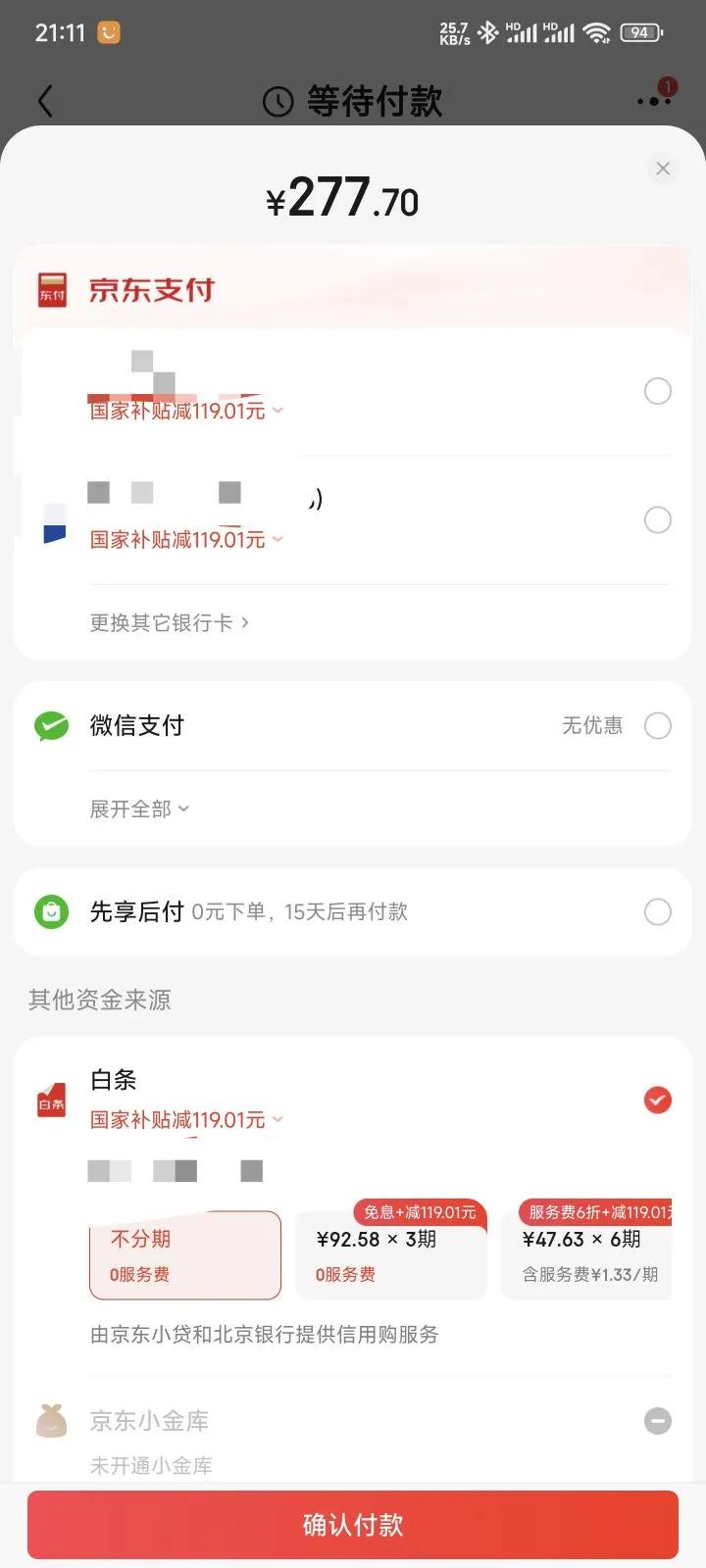The image size is (706, 1568).
Task: Close the payment sheet with the X
Action: coord(663,169)
